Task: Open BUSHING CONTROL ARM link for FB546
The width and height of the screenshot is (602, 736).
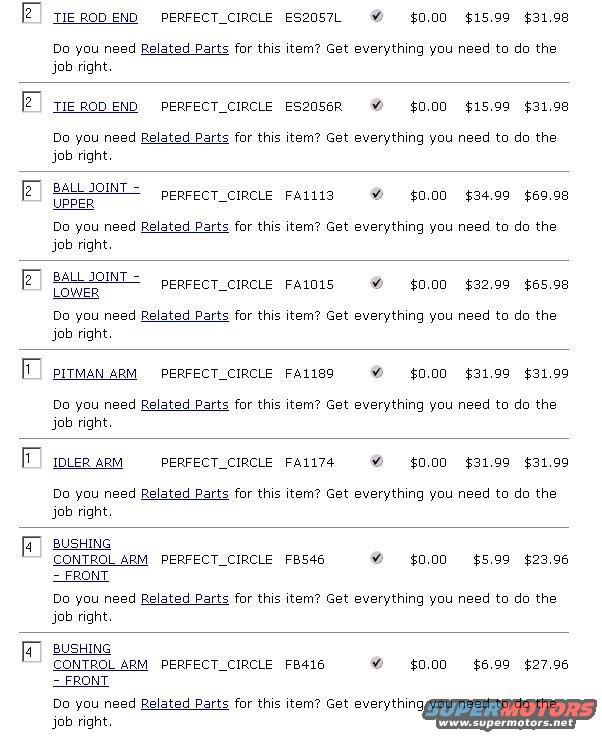Action: 100,560
